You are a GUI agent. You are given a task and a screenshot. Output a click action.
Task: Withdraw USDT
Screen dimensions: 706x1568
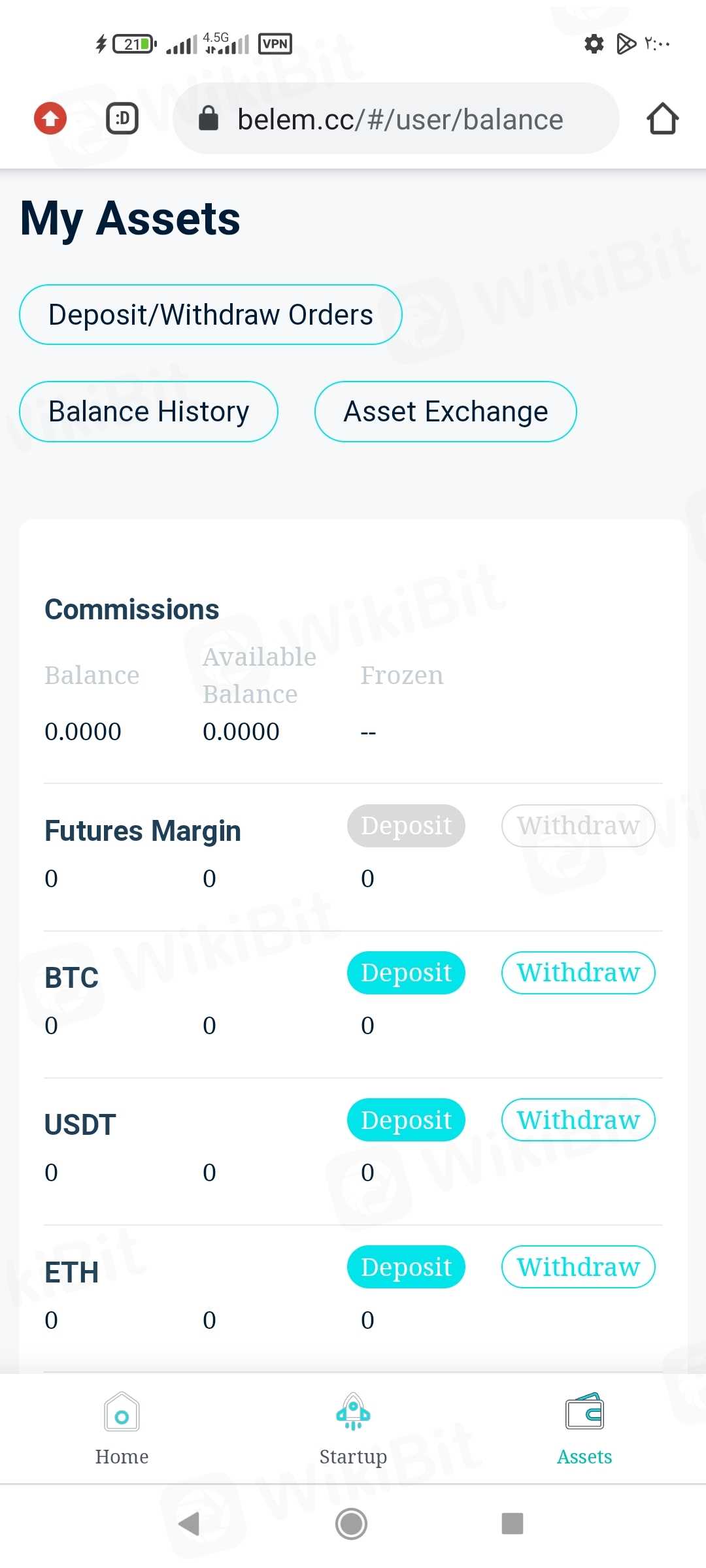click(x=578, y=1120)
